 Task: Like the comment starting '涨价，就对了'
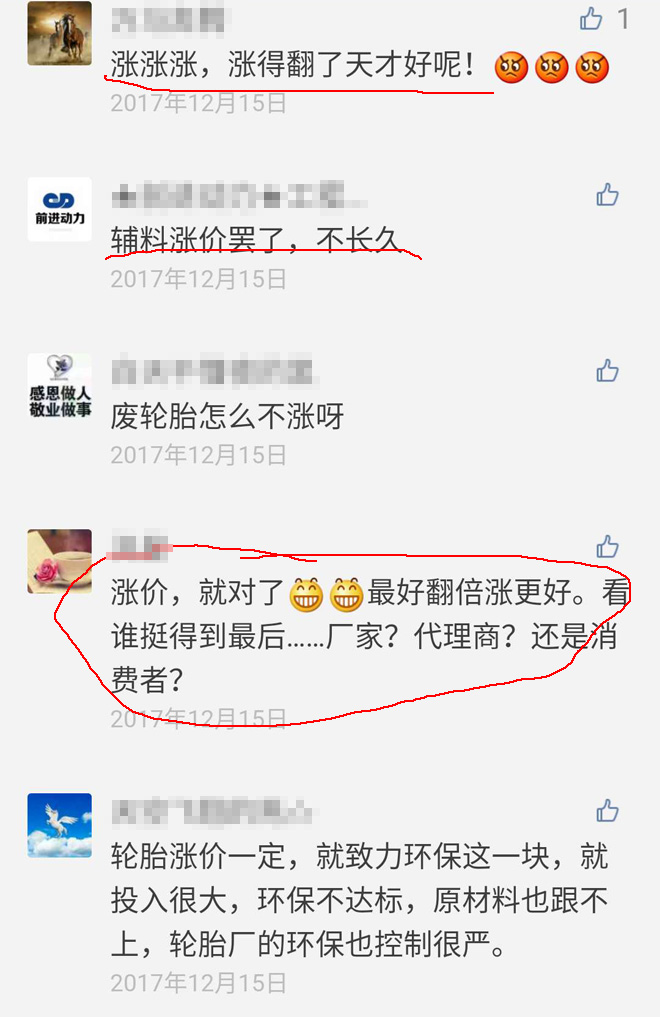click(x=607, y=547)
